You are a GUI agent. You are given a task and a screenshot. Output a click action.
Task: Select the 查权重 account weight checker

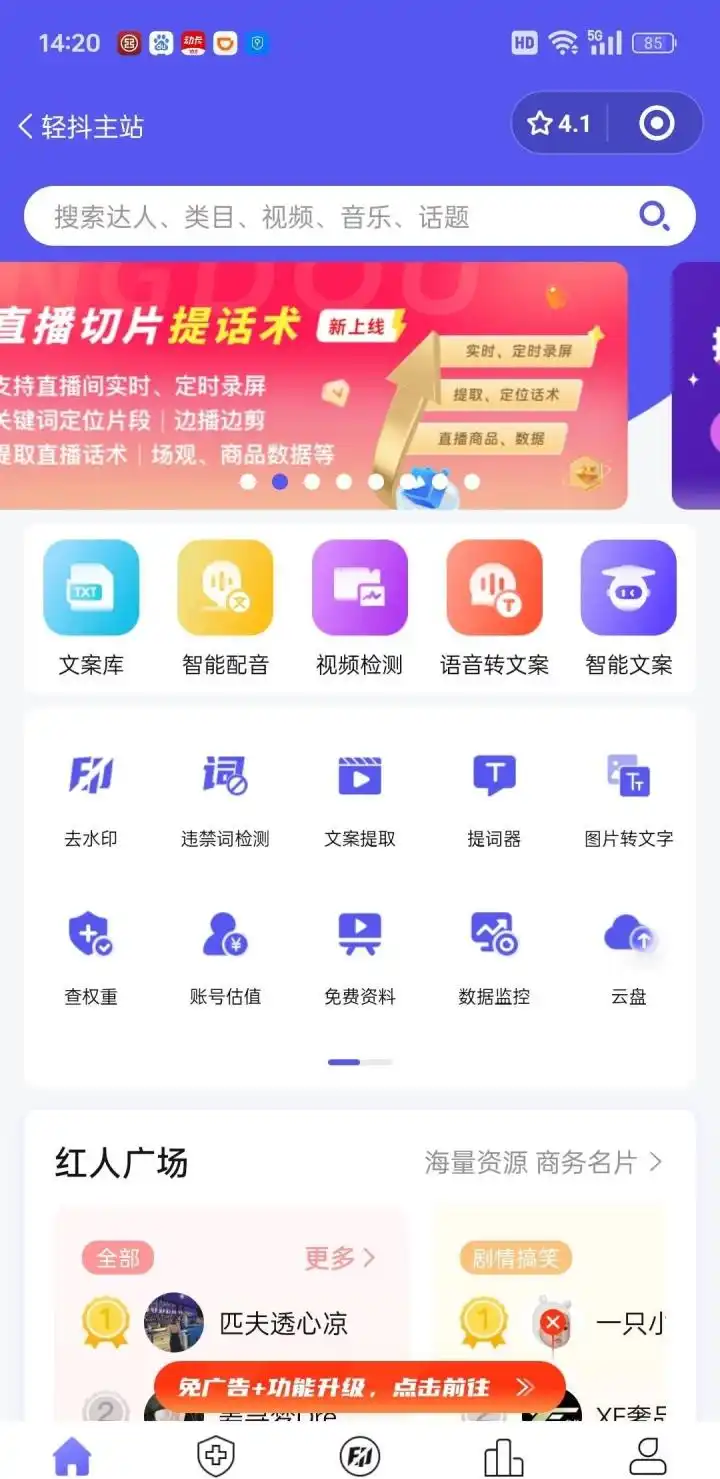click(91, 947)
